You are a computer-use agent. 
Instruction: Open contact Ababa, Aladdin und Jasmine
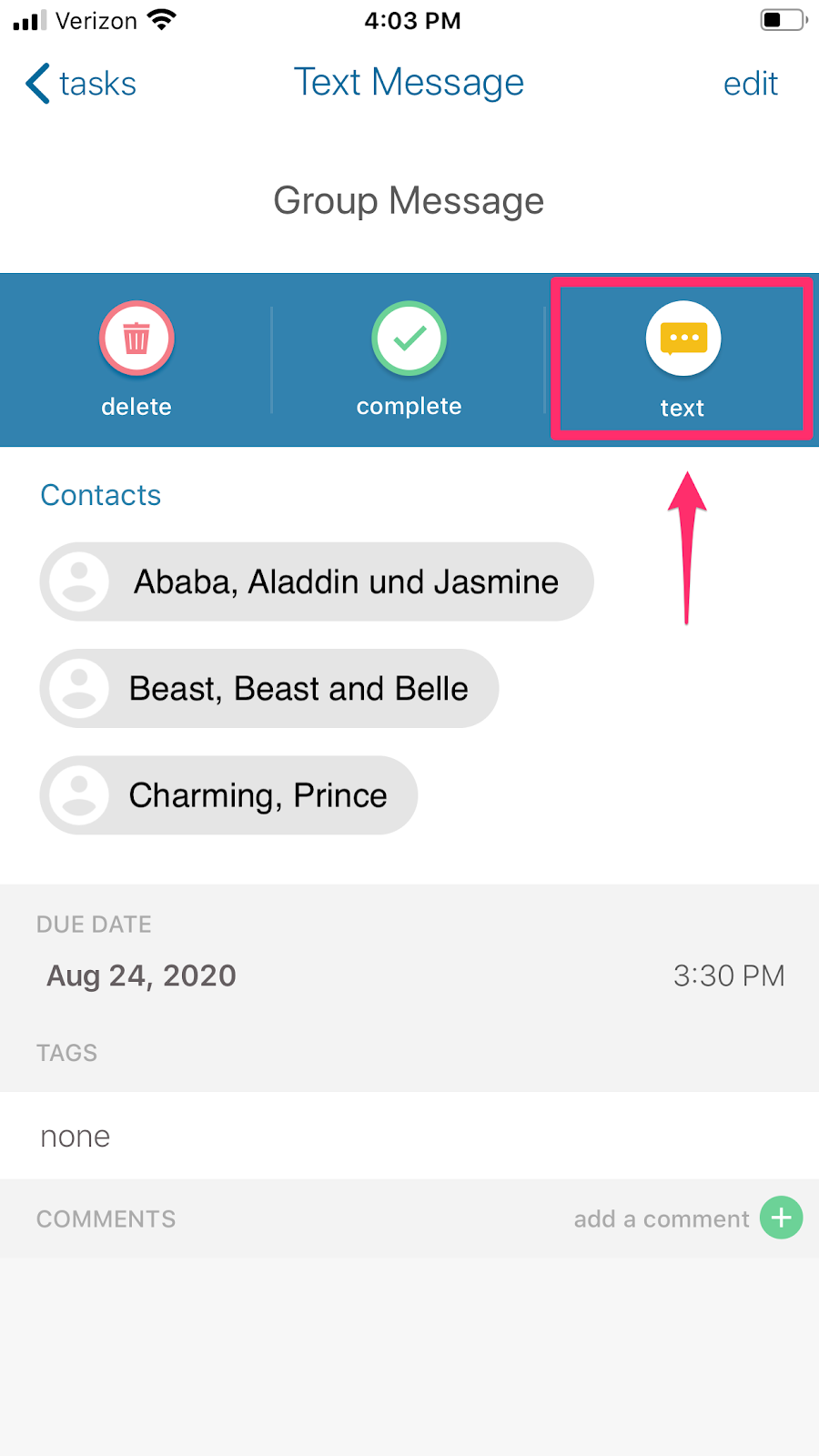point(317,581)
